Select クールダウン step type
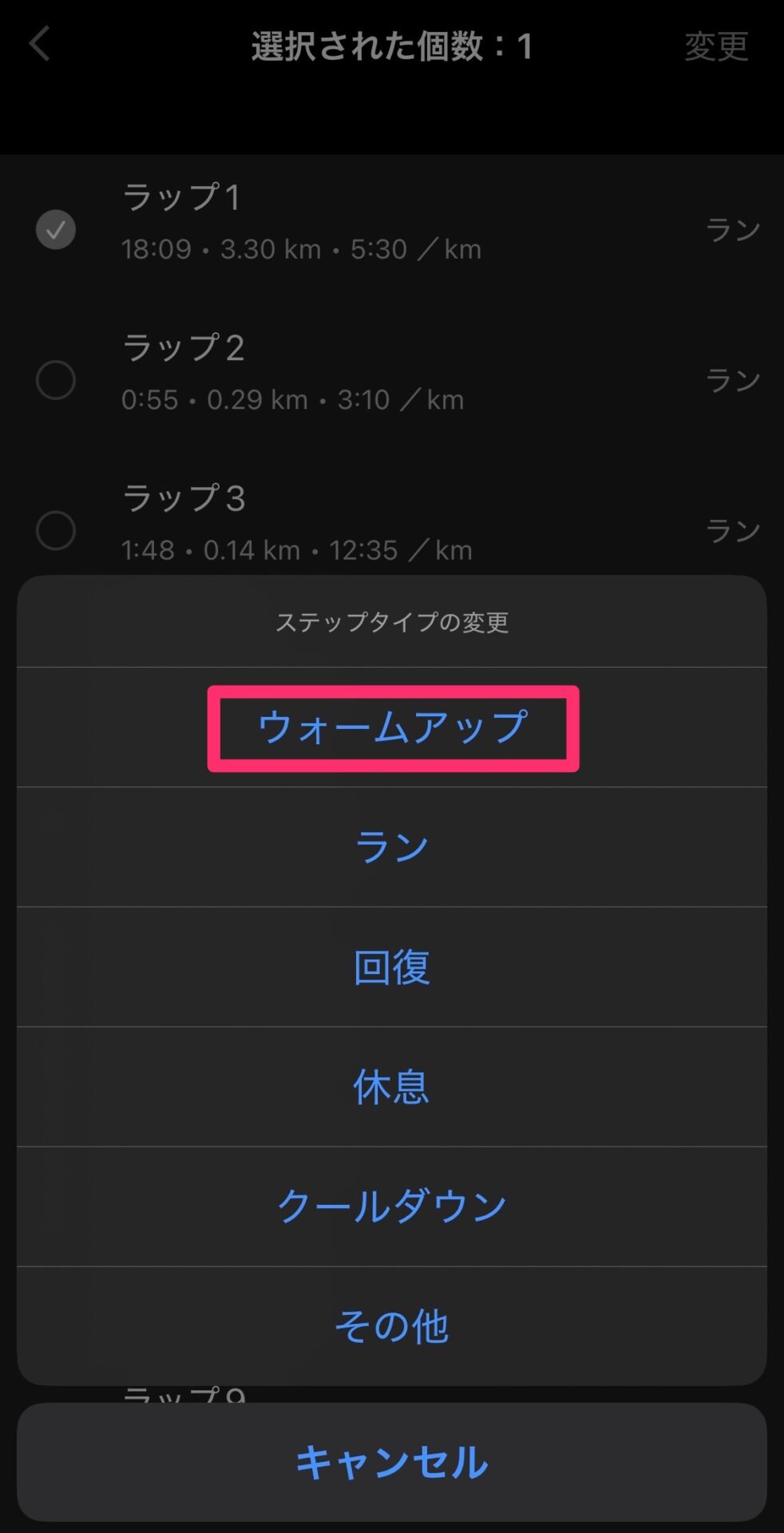784x1533 pixels. 392,1206
